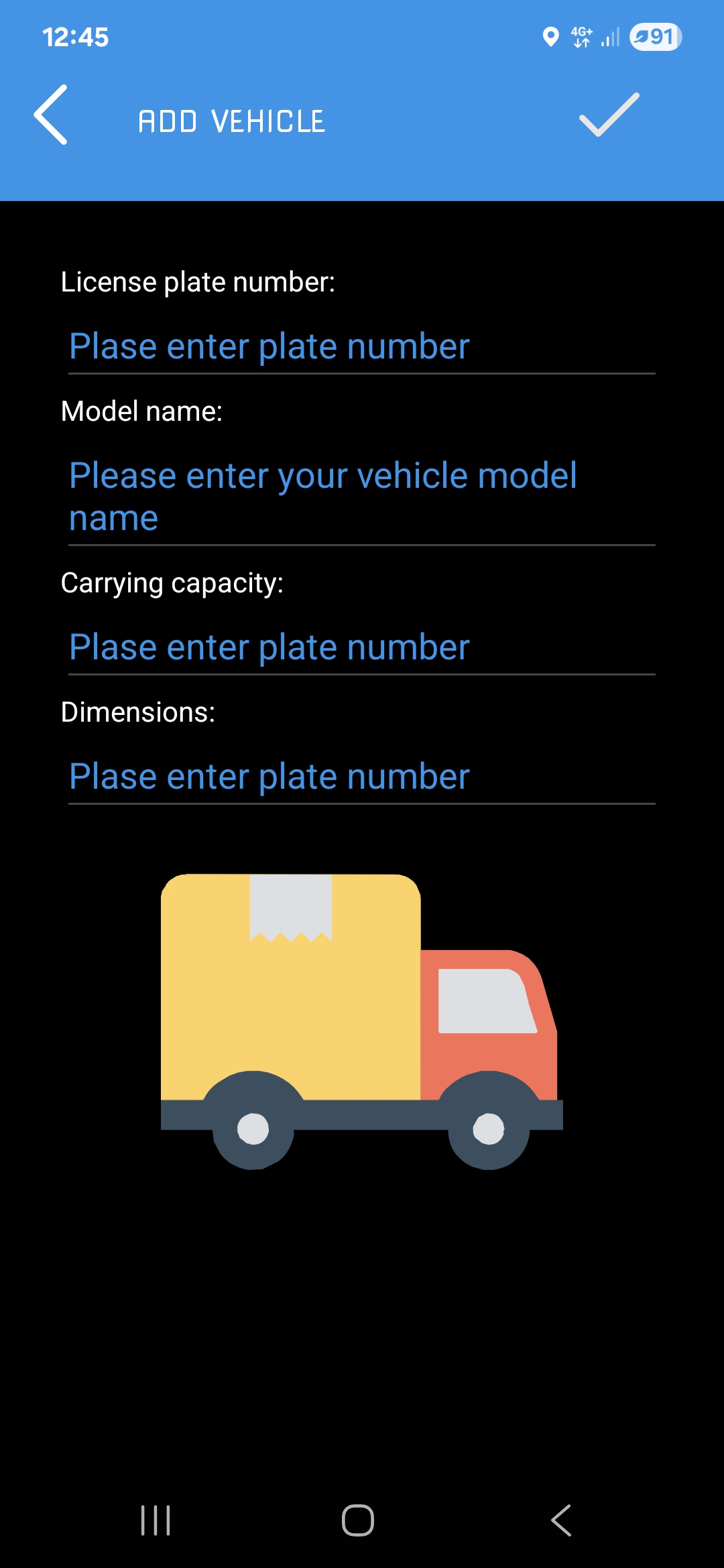Go to the home screen
Screen dimensions: 724x1568
[358, 1520]
